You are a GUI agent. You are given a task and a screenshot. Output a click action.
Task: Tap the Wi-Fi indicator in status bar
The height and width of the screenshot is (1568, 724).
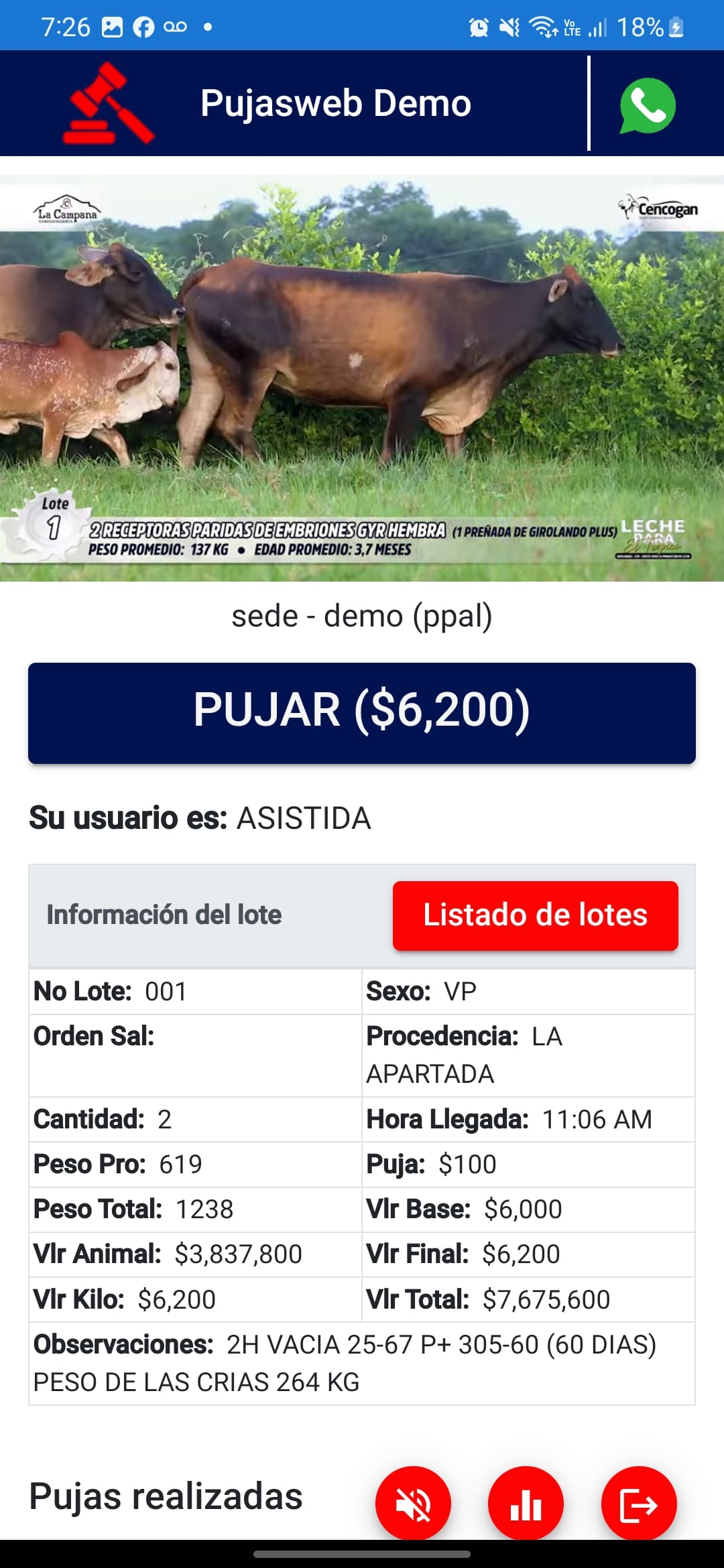[x=540, y=25]
